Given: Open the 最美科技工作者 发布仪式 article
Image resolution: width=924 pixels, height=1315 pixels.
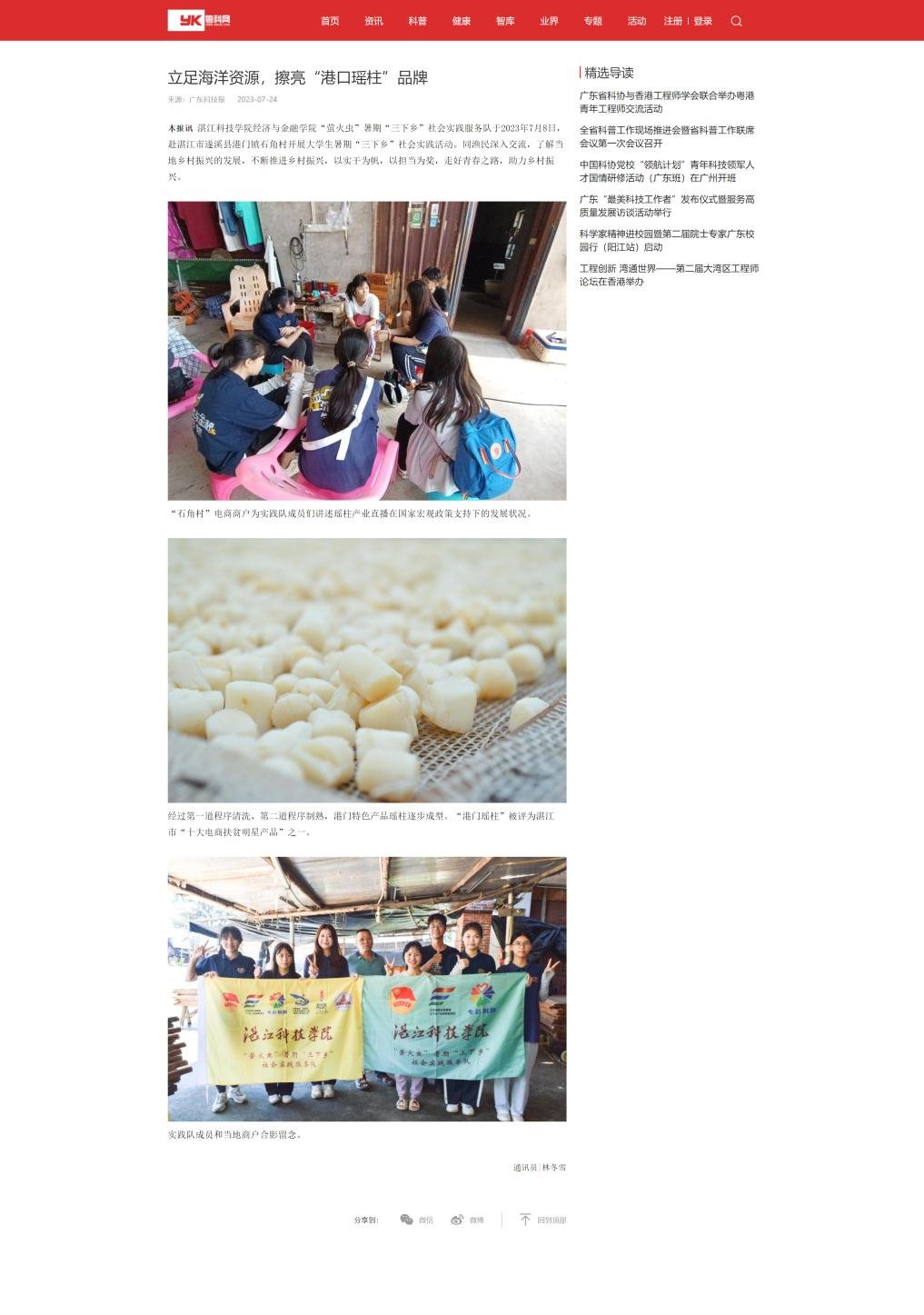Looking at the screenshot, I should [667, 205].
